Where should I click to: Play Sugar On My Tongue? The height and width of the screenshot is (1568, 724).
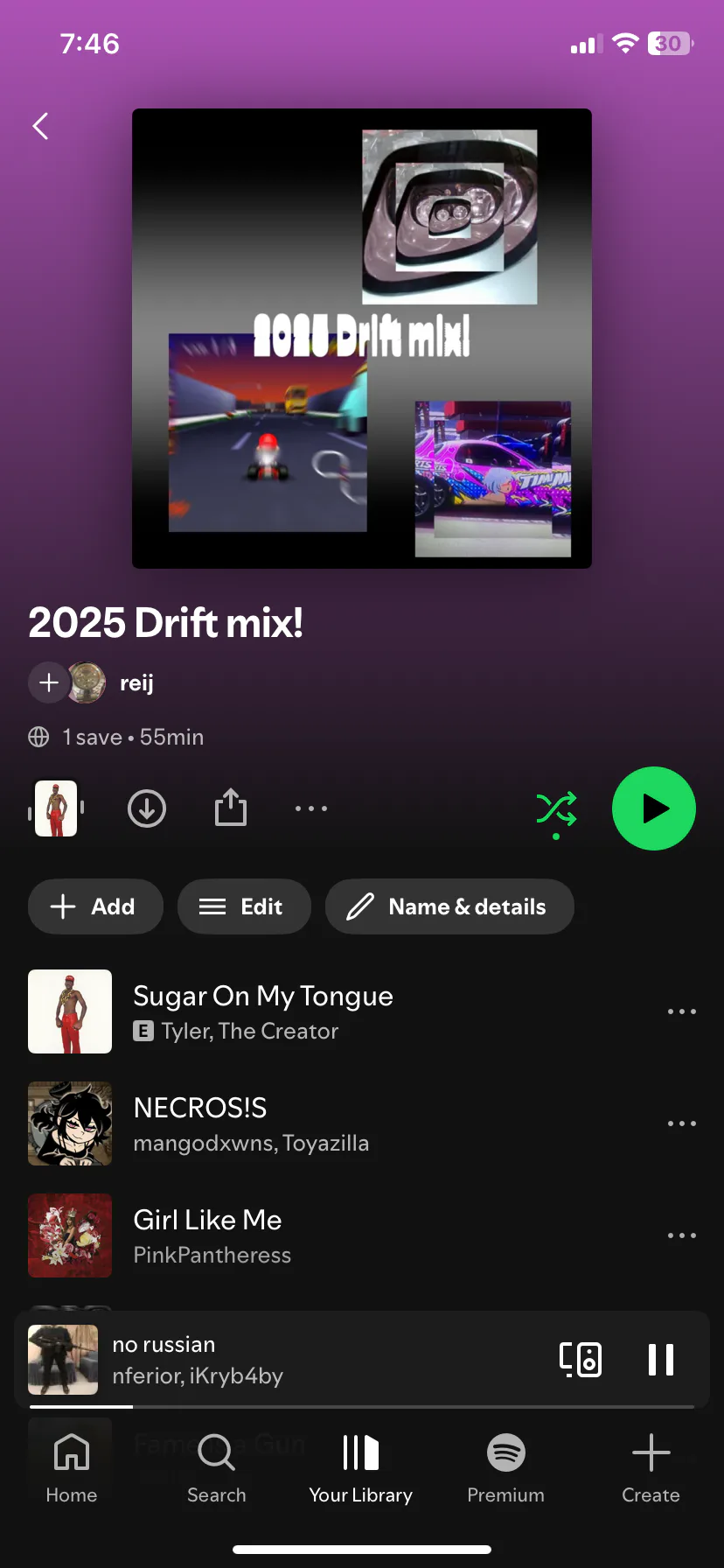coord(262,1011)
